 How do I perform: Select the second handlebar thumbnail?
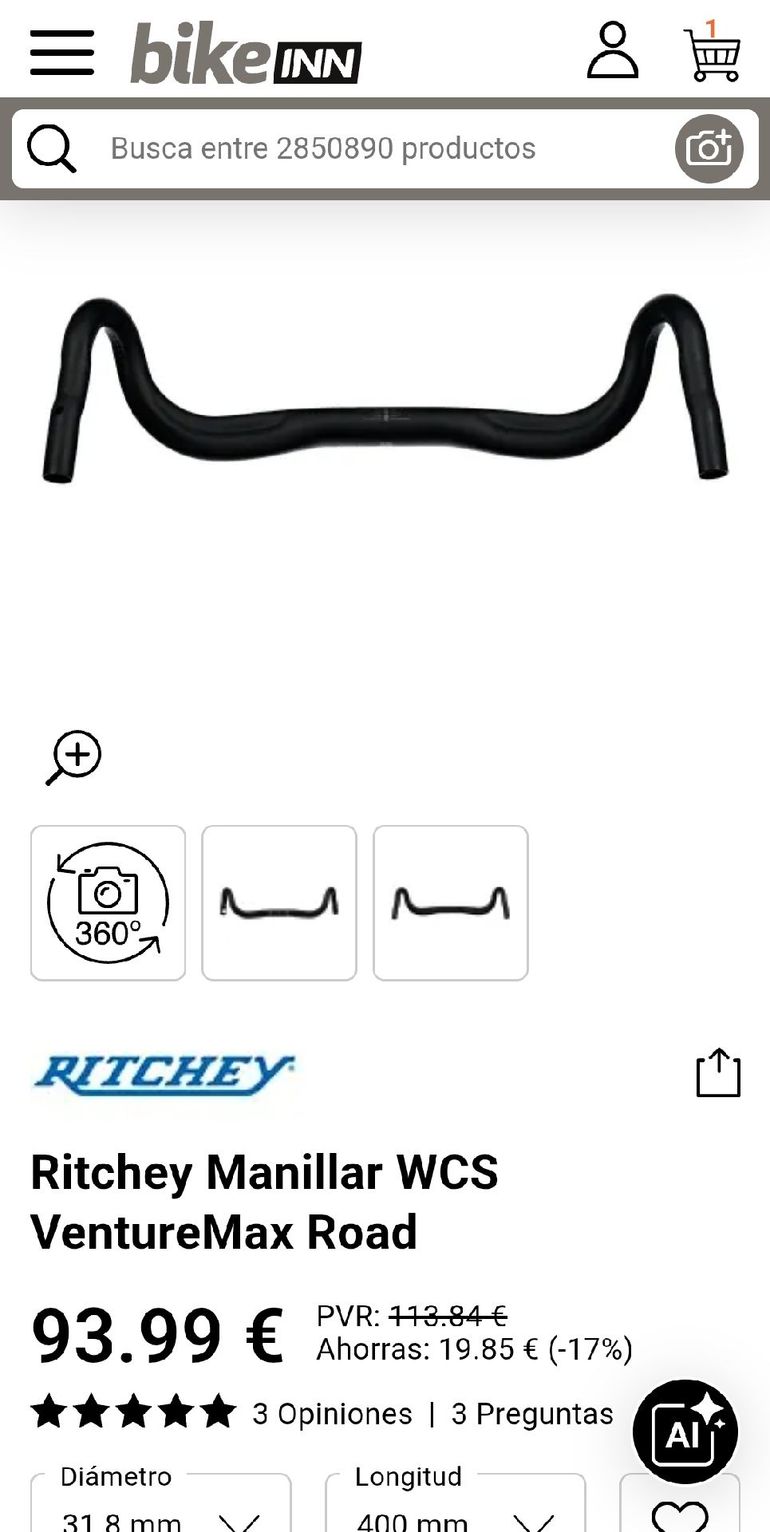(279, 903)
